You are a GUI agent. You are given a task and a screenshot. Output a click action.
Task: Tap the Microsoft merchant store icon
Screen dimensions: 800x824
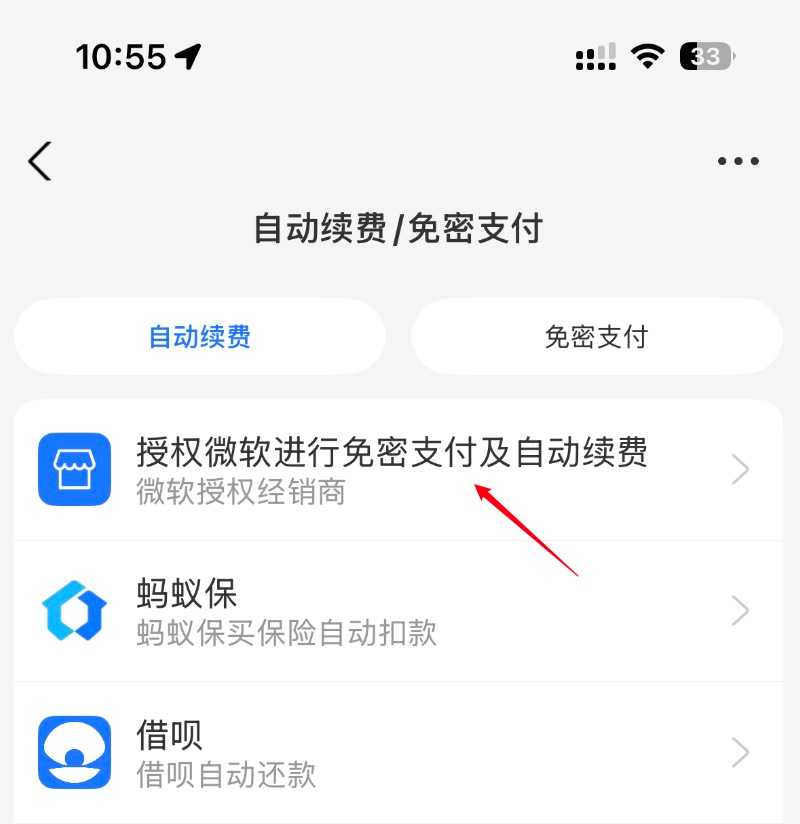click(74, 469)
